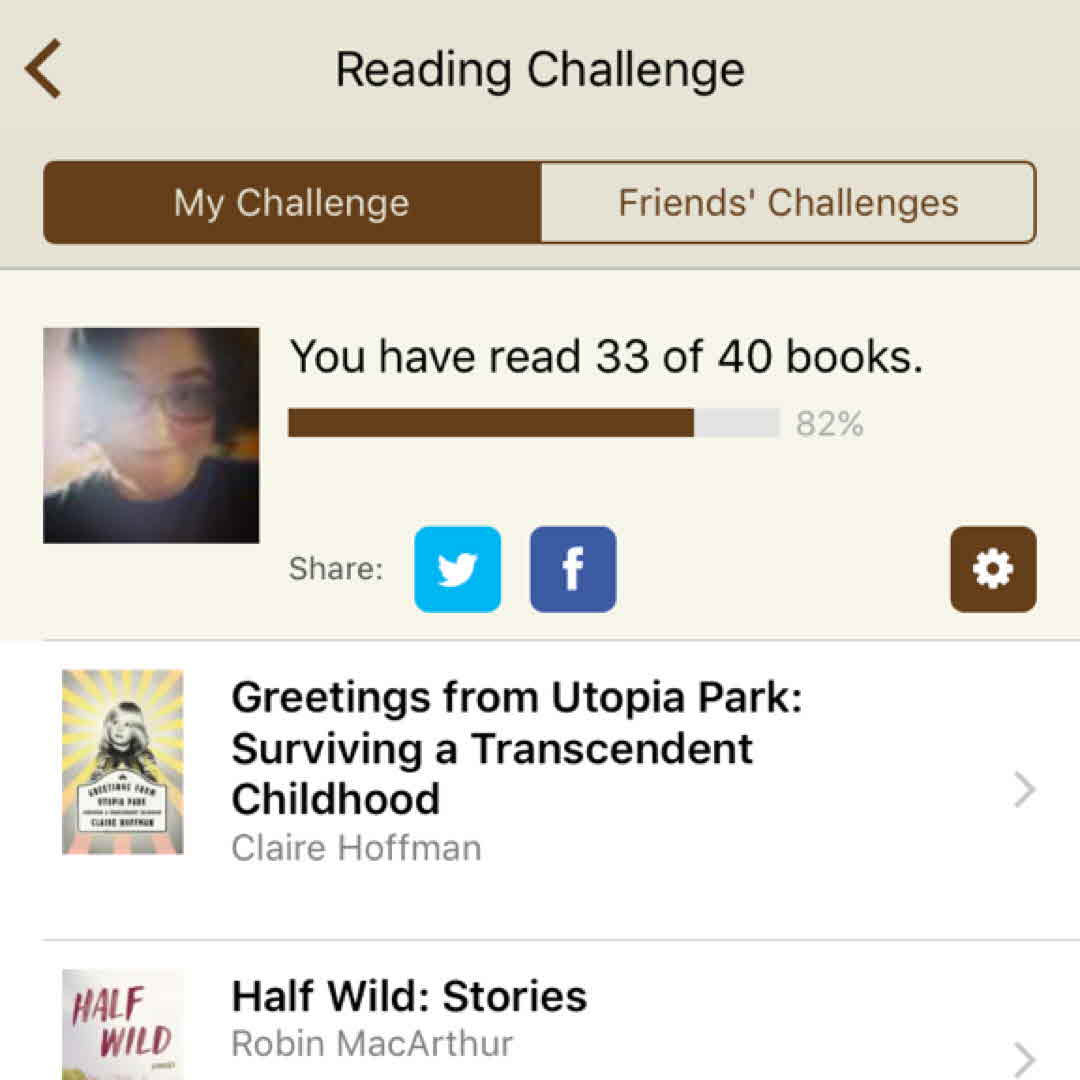
Task: Go back from Reading Challenge
Action: pyautogui.click(x=44, y=70)
